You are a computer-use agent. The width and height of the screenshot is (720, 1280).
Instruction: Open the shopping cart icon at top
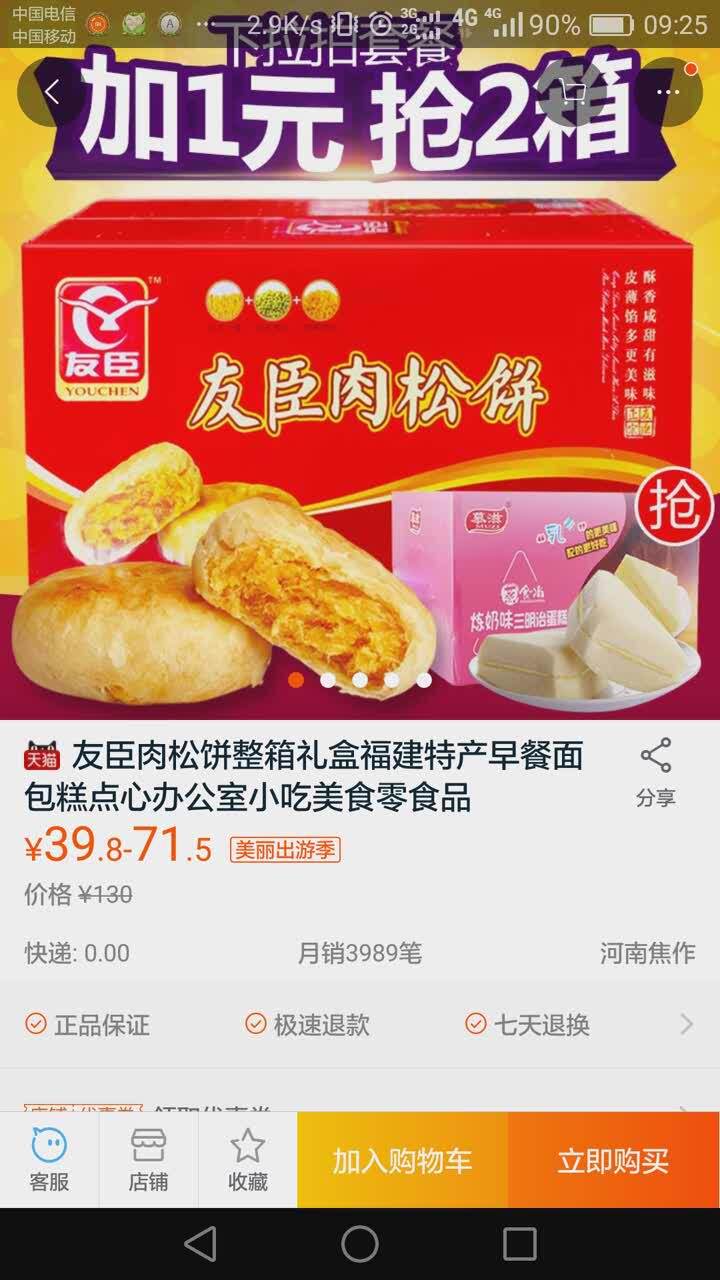pos(574,93)
